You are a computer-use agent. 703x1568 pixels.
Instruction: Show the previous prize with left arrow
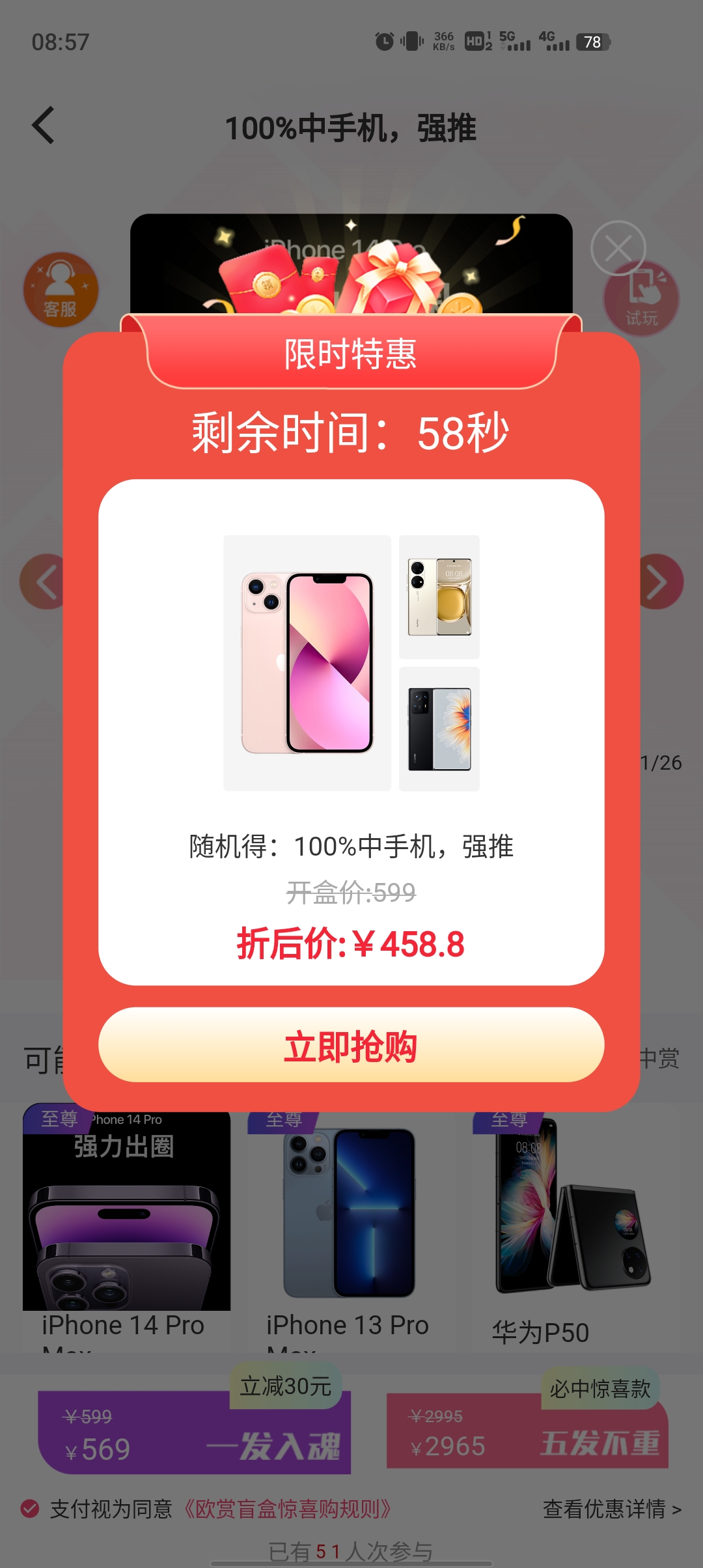44,582
